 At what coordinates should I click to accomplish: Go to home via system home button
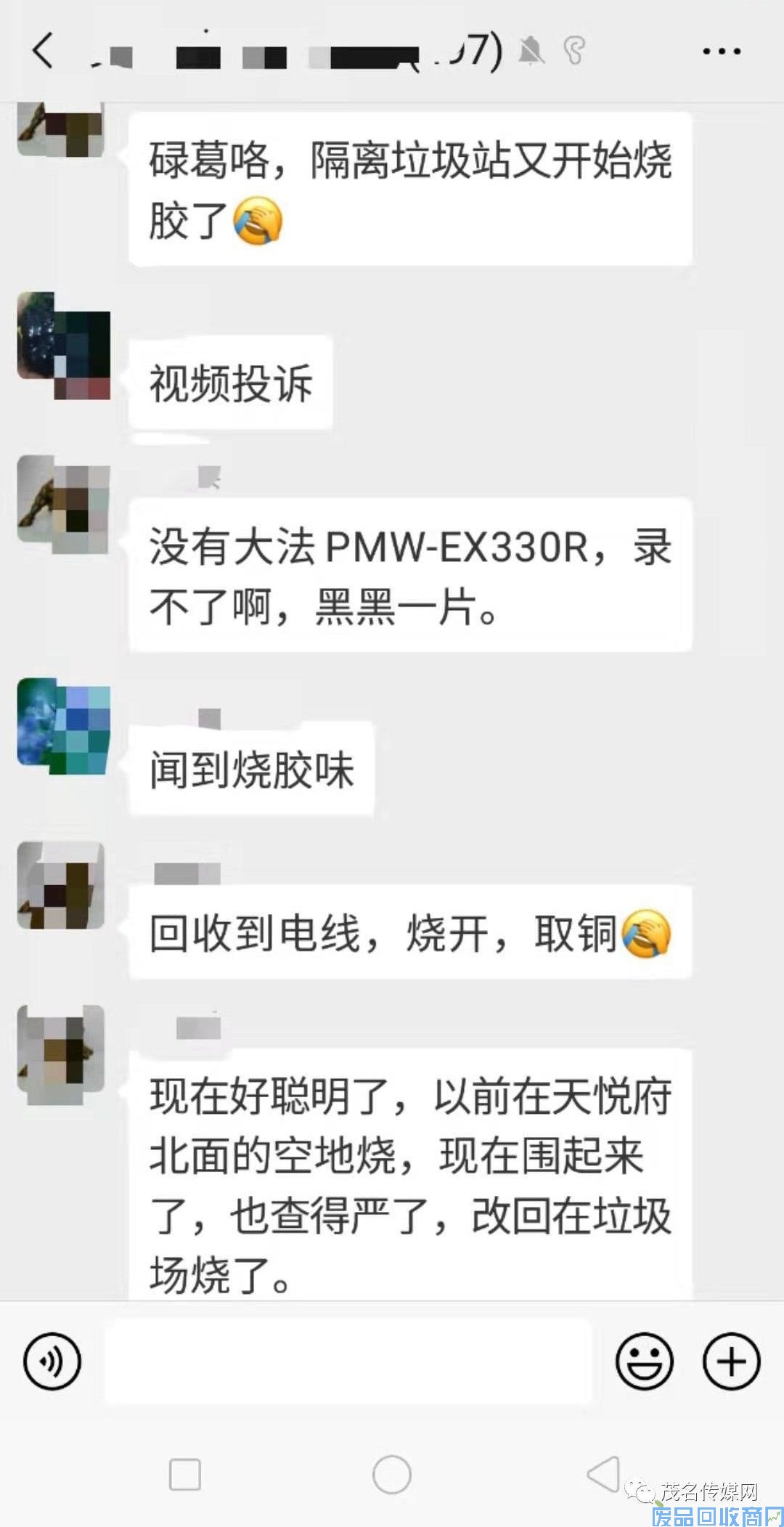point(392,1475)
